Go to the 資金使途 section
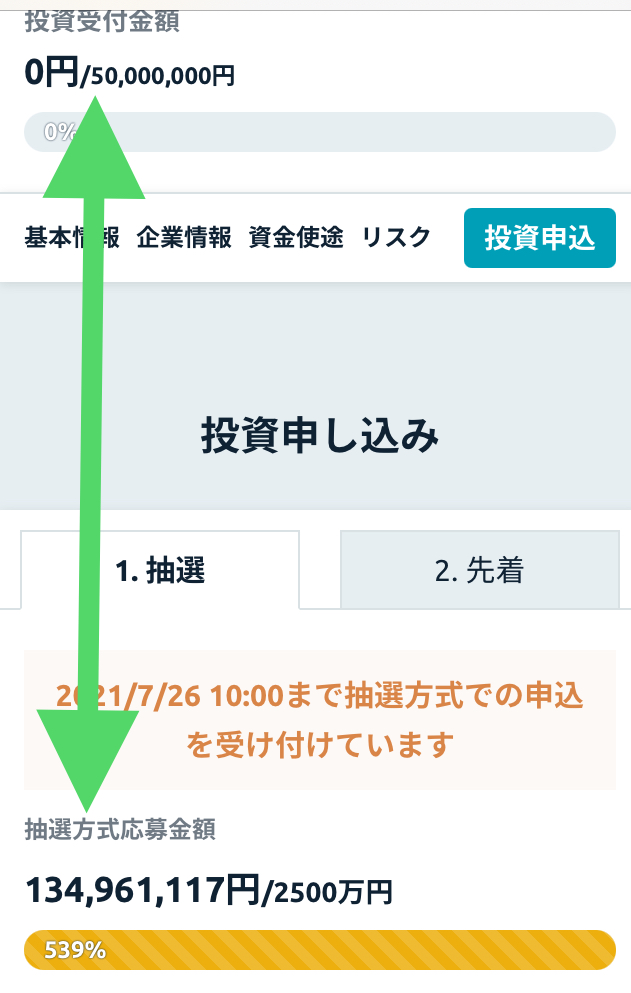 point(296,237)
